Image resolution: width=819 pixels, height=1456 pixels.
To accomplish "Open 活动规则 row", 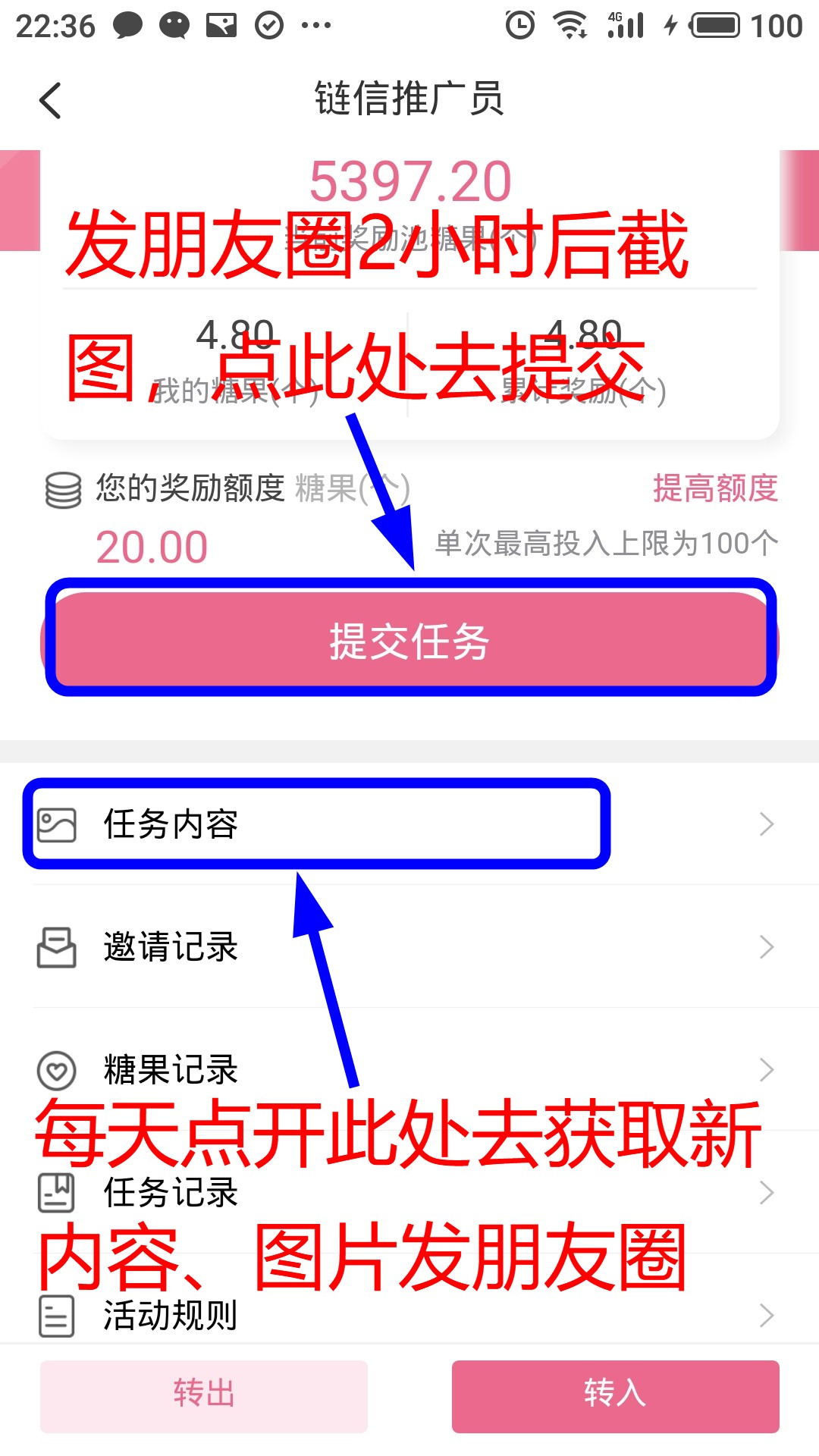I will [x=409, y=1315].
